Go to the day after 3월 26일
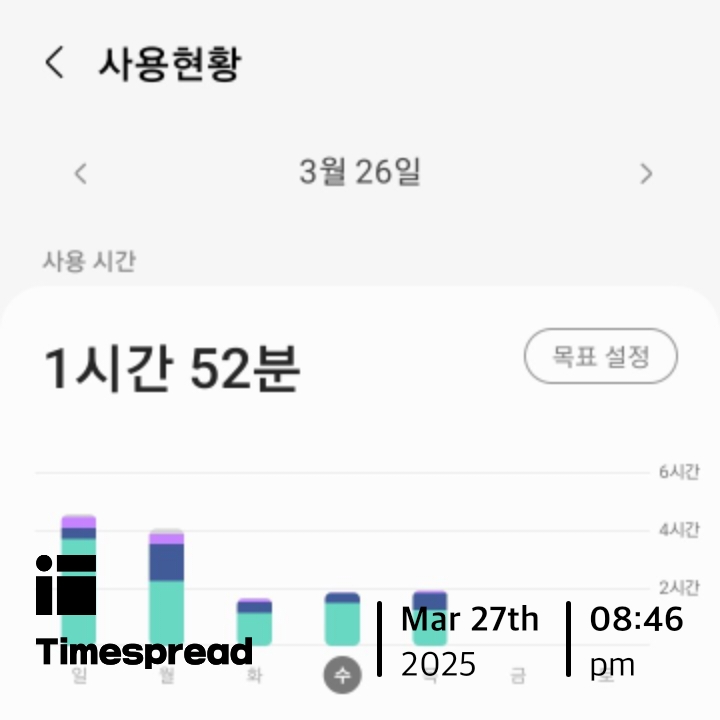This screenshot has height=720, width=720. tap(646, 173)
